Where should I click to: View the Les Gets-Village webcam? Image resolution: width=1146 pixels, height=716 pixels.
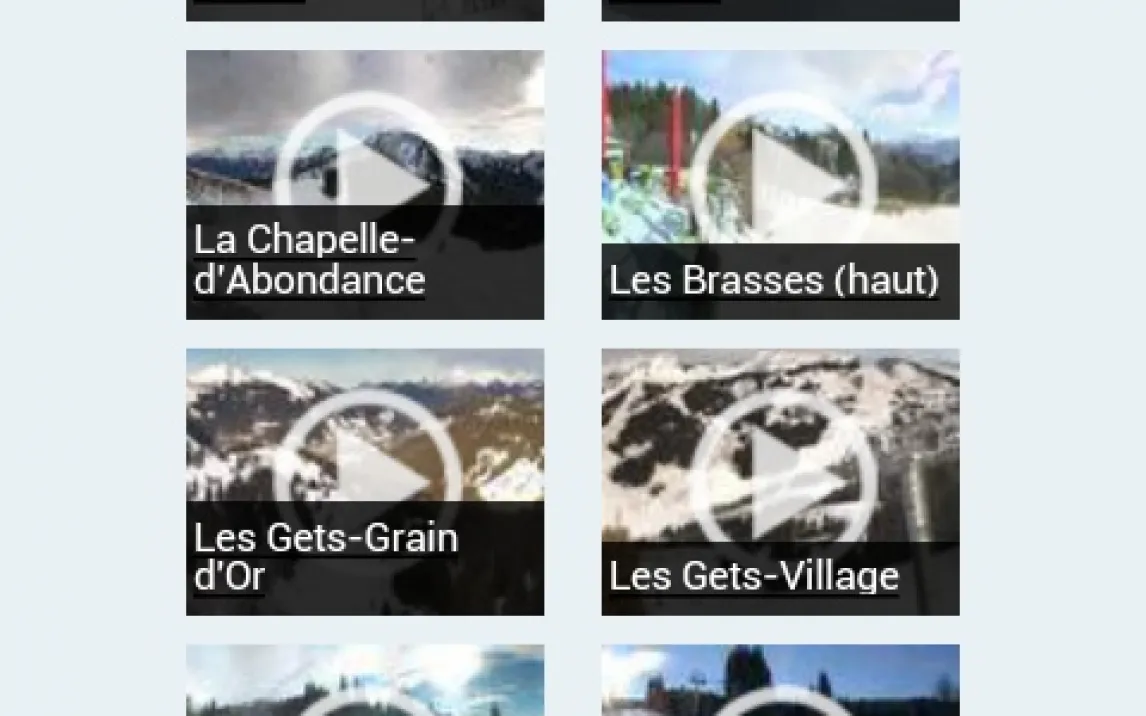coord(781,482)
